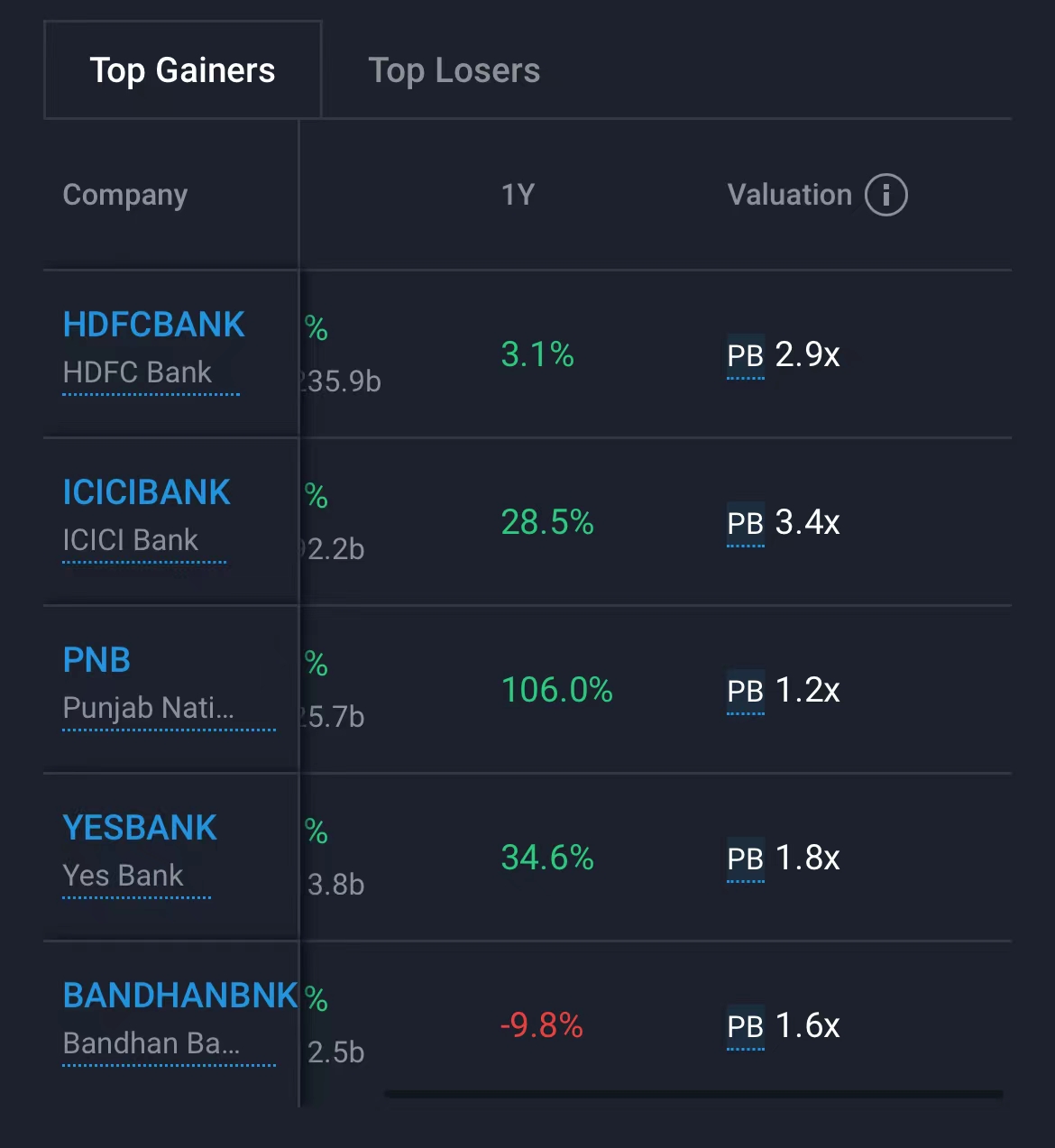Screen dimensions: 1055x1148
Task: Select the Top Gainers tab
Action: 182,70
